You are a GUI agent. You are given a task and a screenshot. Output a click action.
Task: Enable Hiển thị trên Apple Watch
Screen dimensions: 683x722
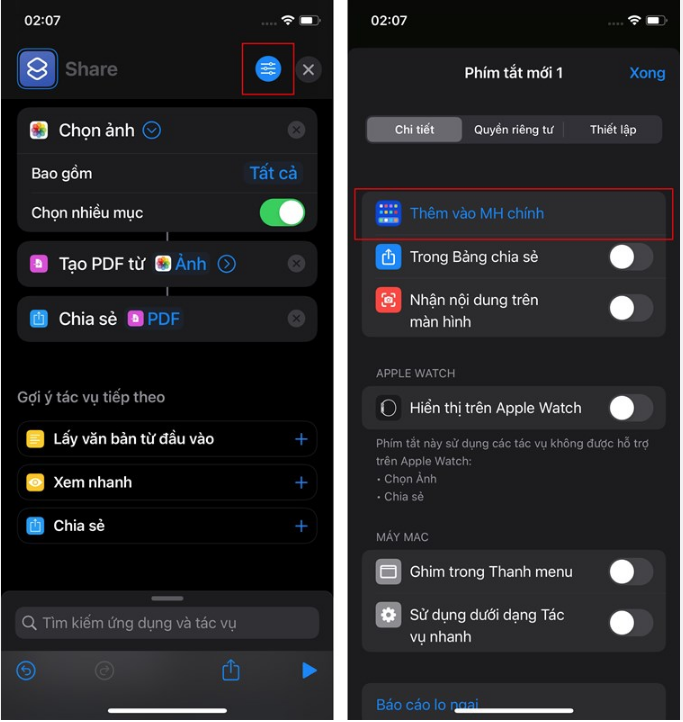630,408
